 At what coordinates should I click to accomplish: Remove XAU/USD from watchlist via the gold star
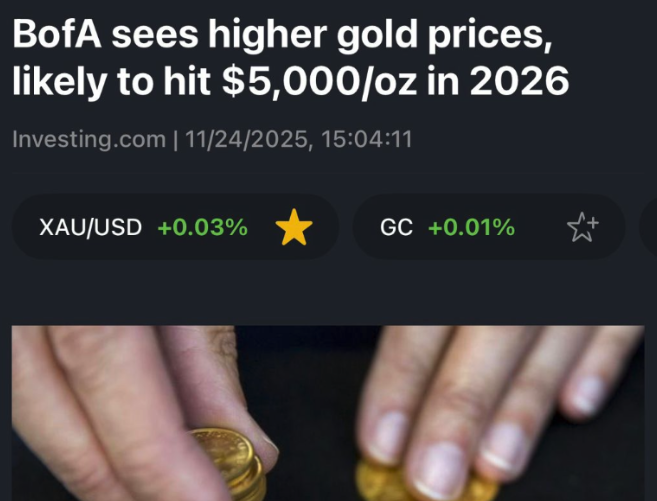(294, 228)
